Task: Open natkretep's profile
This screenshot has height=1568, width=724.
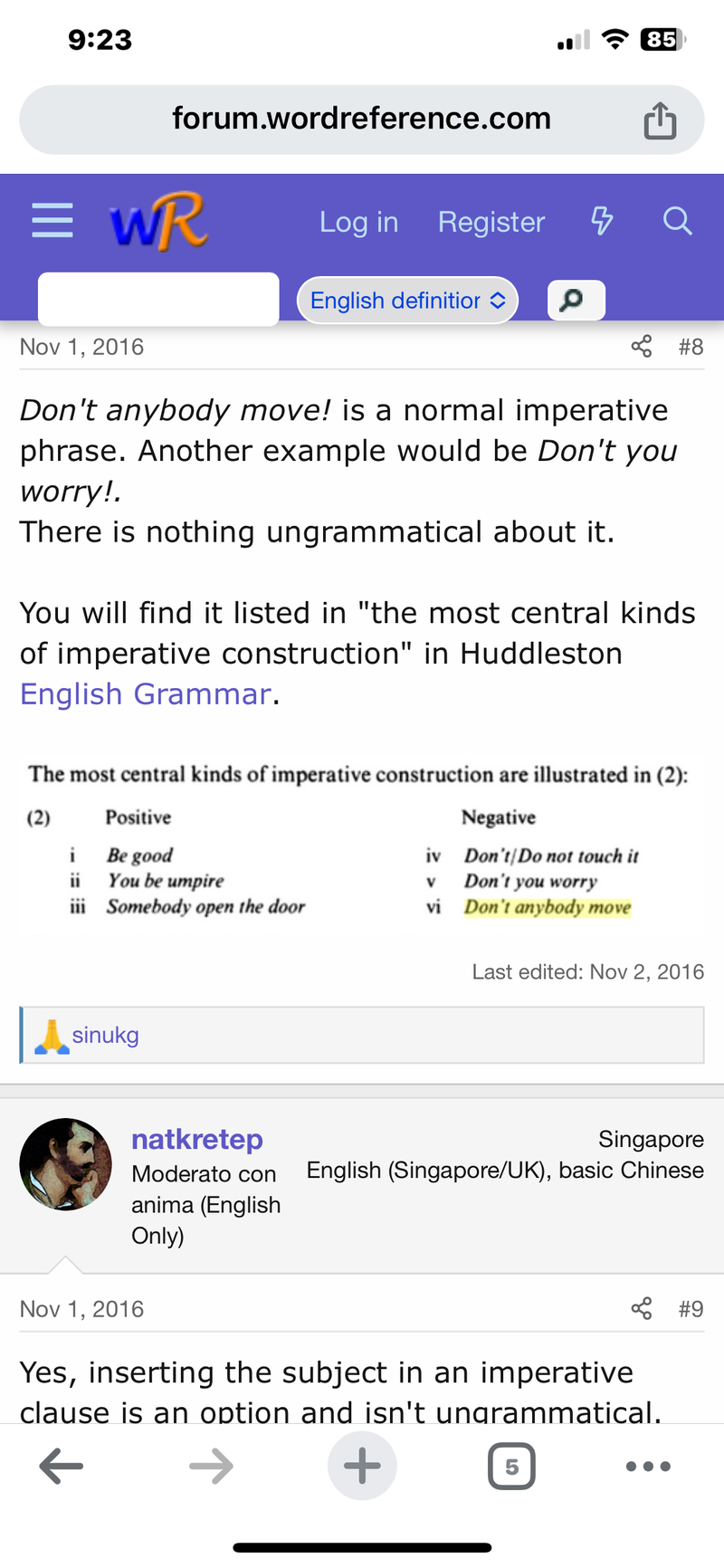Action: click(197, 1139)
